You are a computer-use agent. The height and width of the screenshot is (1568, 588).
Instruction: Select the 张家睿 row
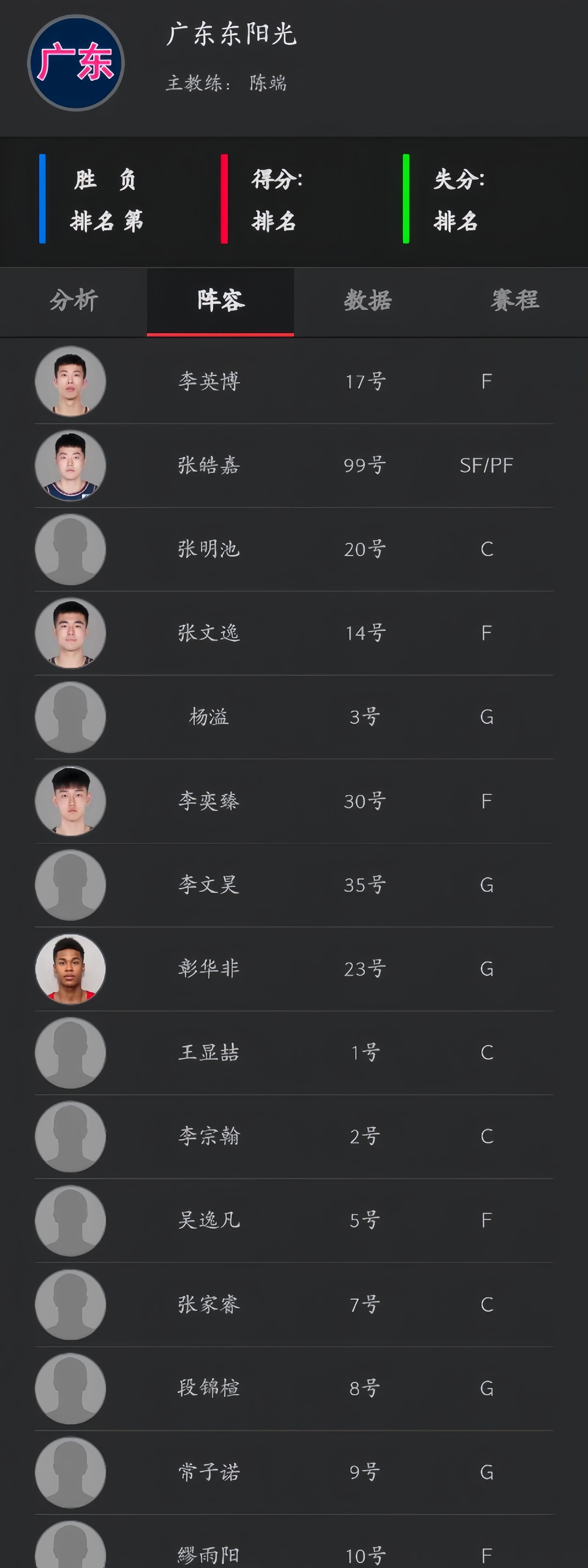click(294, 1304)
